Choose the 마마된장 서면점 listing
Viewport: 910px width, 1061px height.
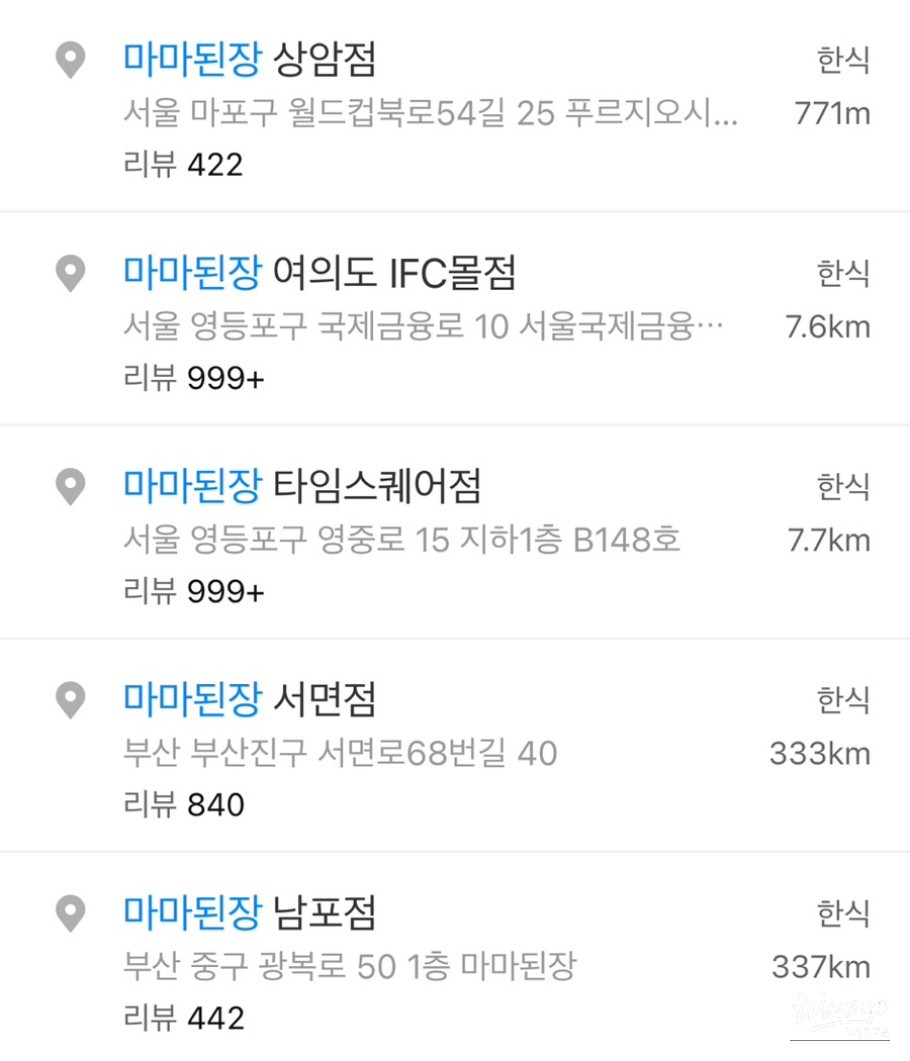(x=250, y=699)
